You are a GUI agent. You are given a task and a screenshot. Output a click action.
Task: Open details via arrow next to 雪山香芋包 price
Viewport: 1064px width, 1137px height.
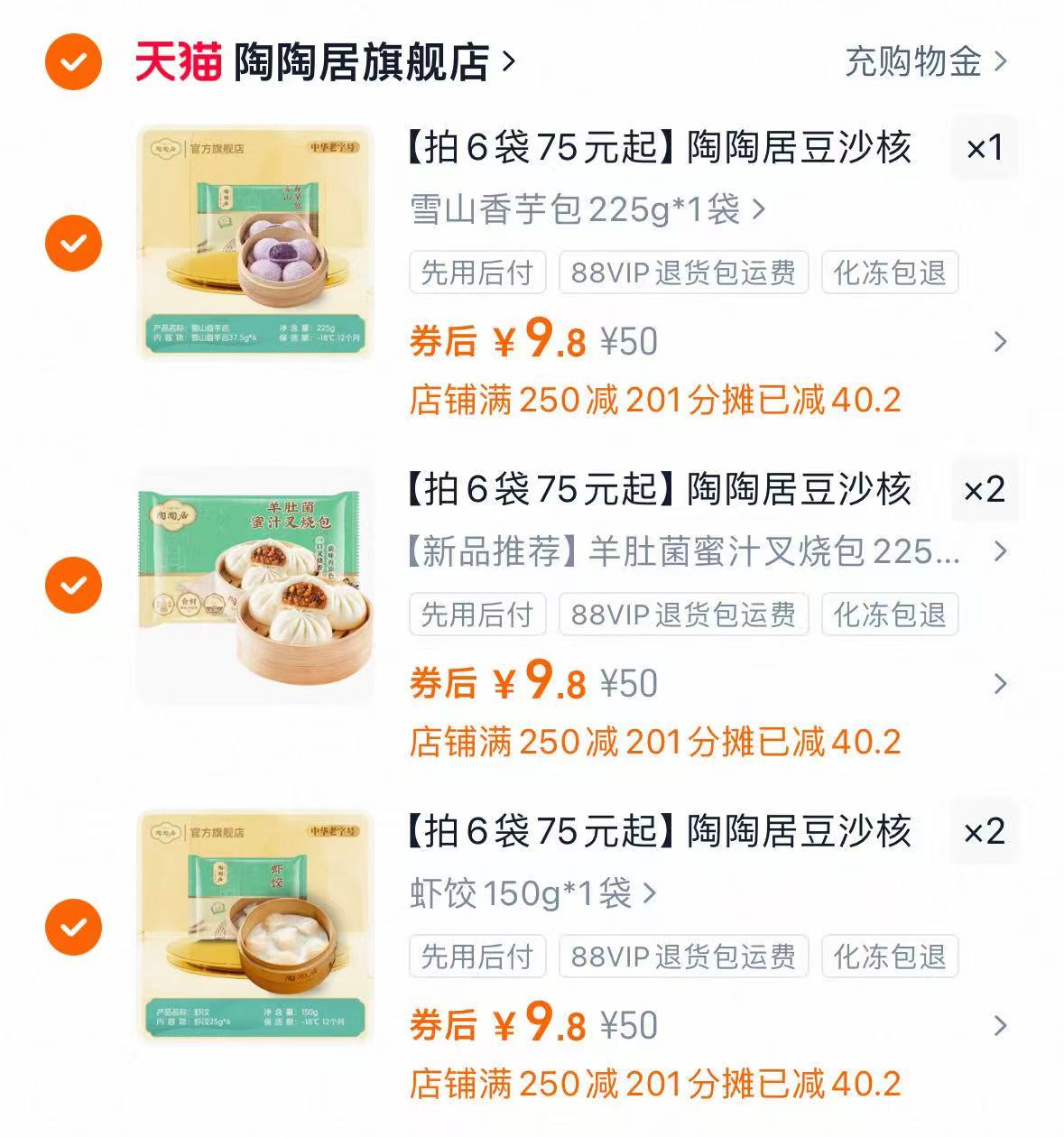tap(998, 343)
